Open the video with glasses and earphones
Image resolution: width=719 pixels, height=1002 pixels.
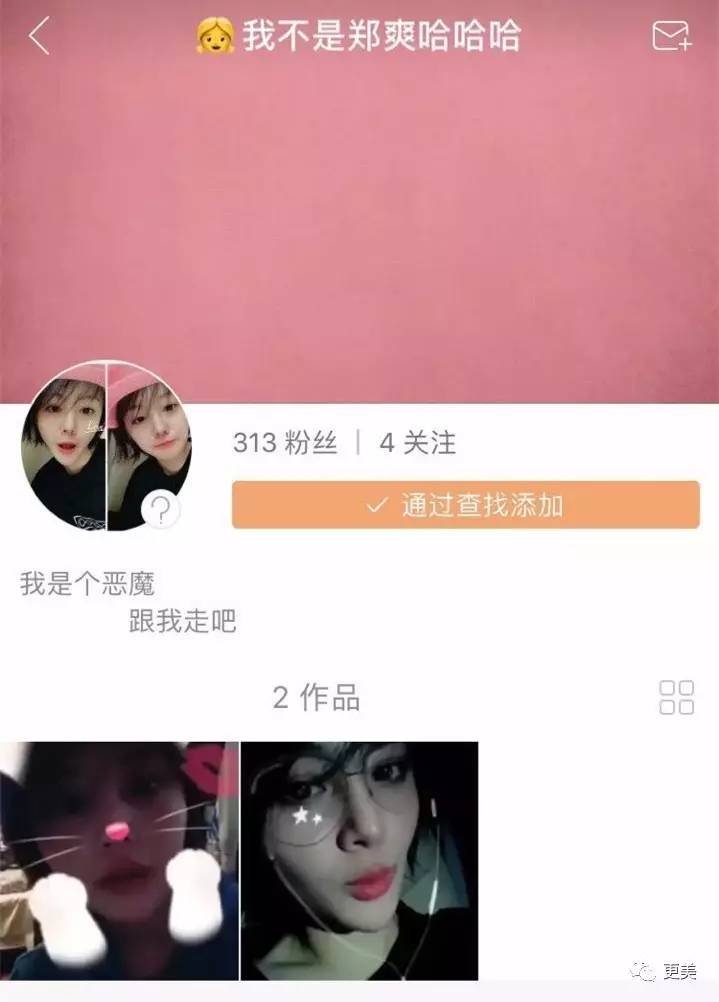360,861
